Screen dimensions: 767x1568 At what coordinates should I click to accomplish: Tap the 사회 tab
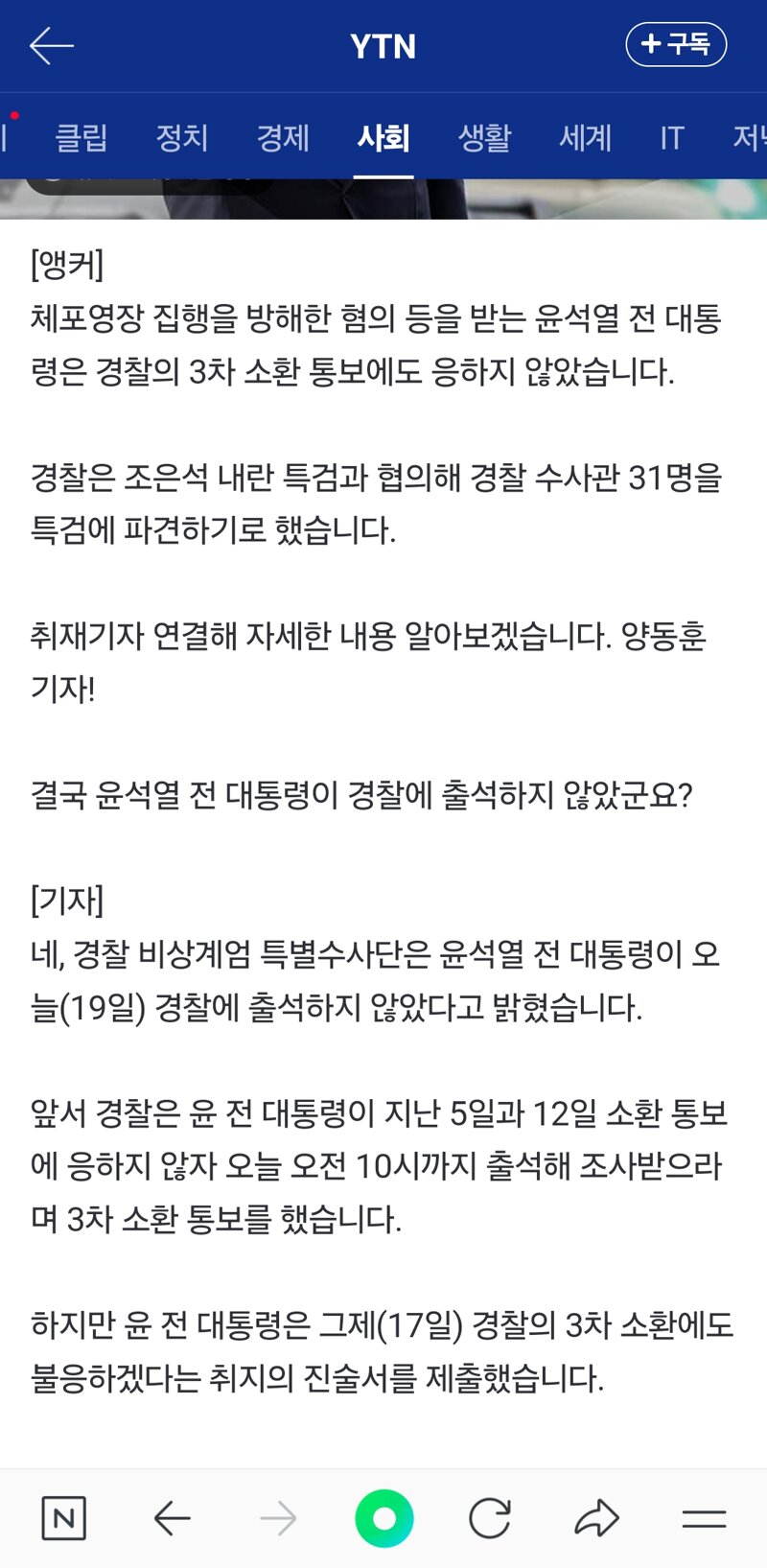[383, 137]
